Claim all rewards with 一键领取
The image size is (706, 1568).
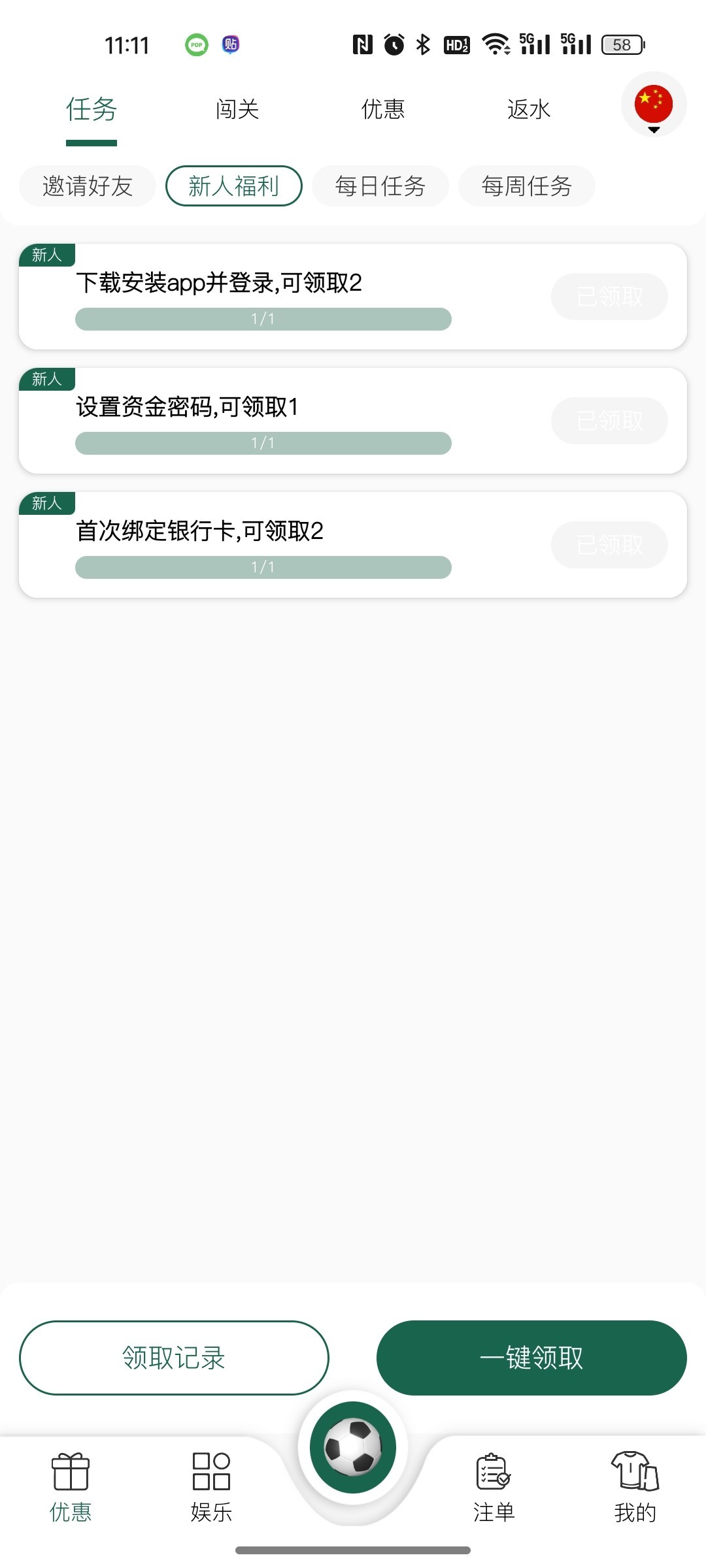pyautogui.click(x=531, y=1358)
